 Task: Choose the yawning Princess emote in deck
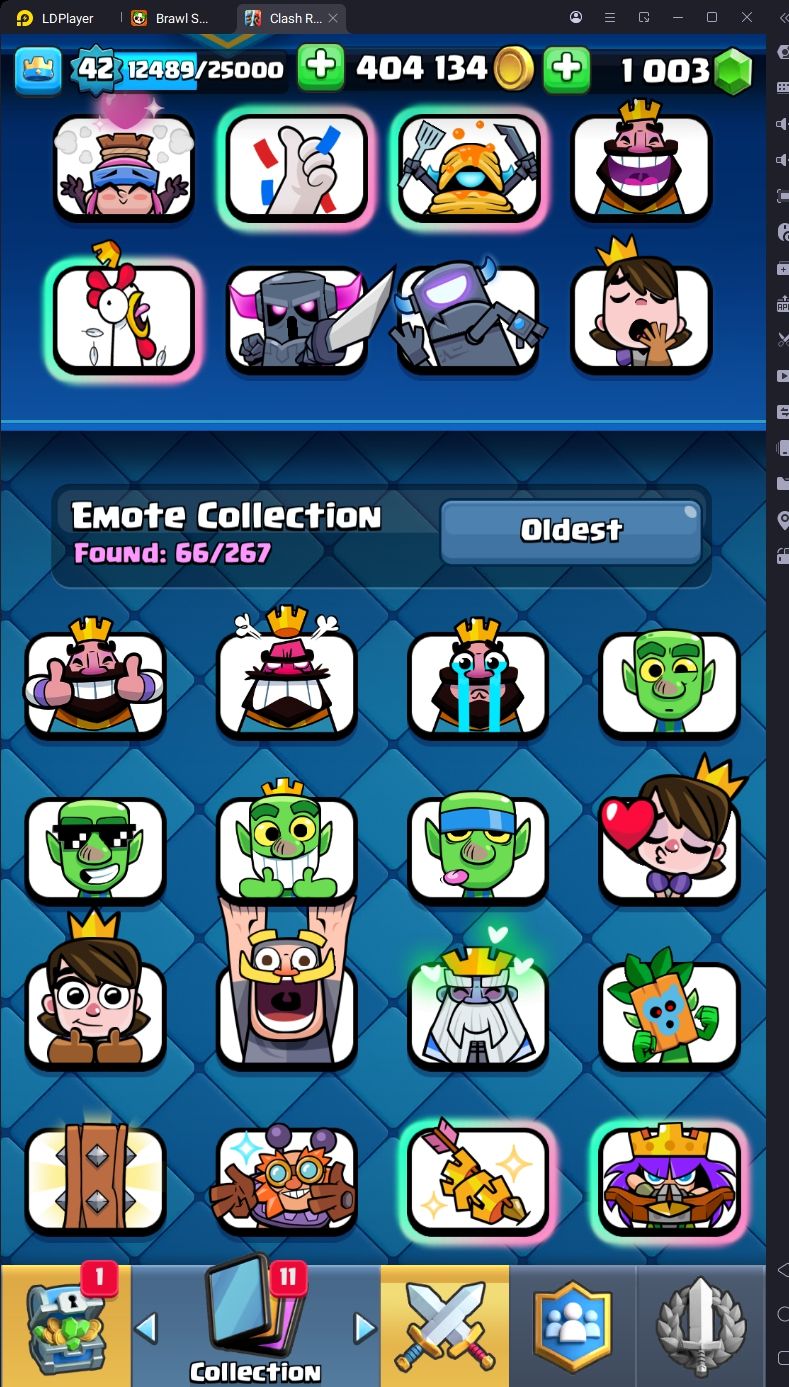click(641, 310)
